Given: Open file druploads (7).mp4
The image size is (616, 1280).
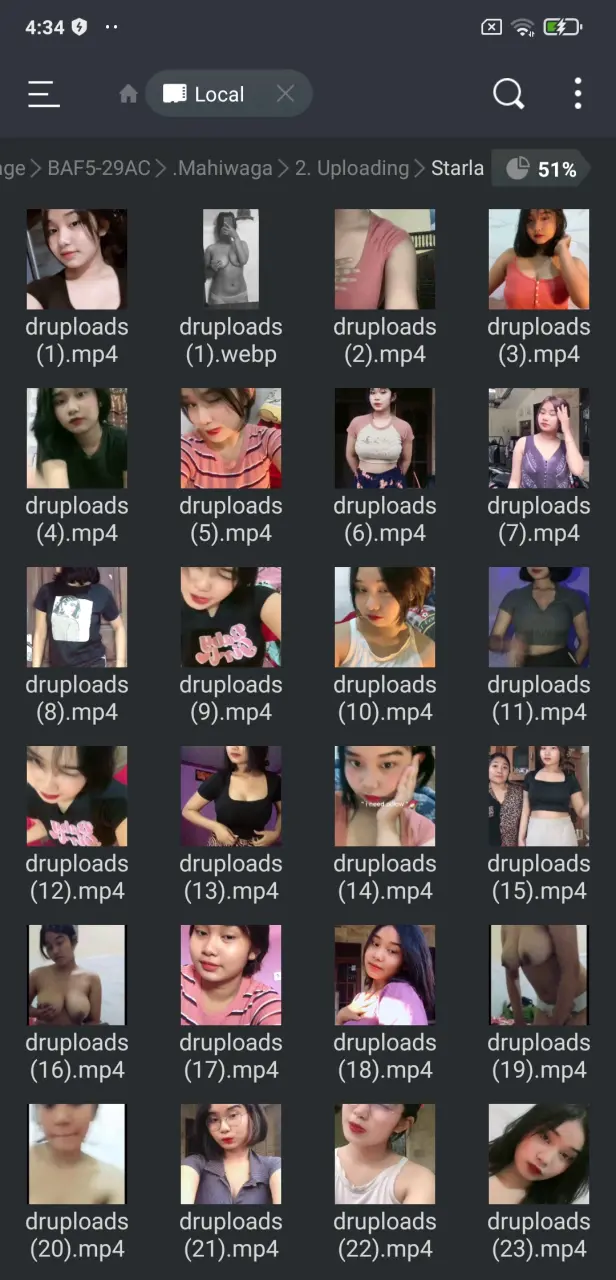Looking at the screenshot, I should pos(539,467).
